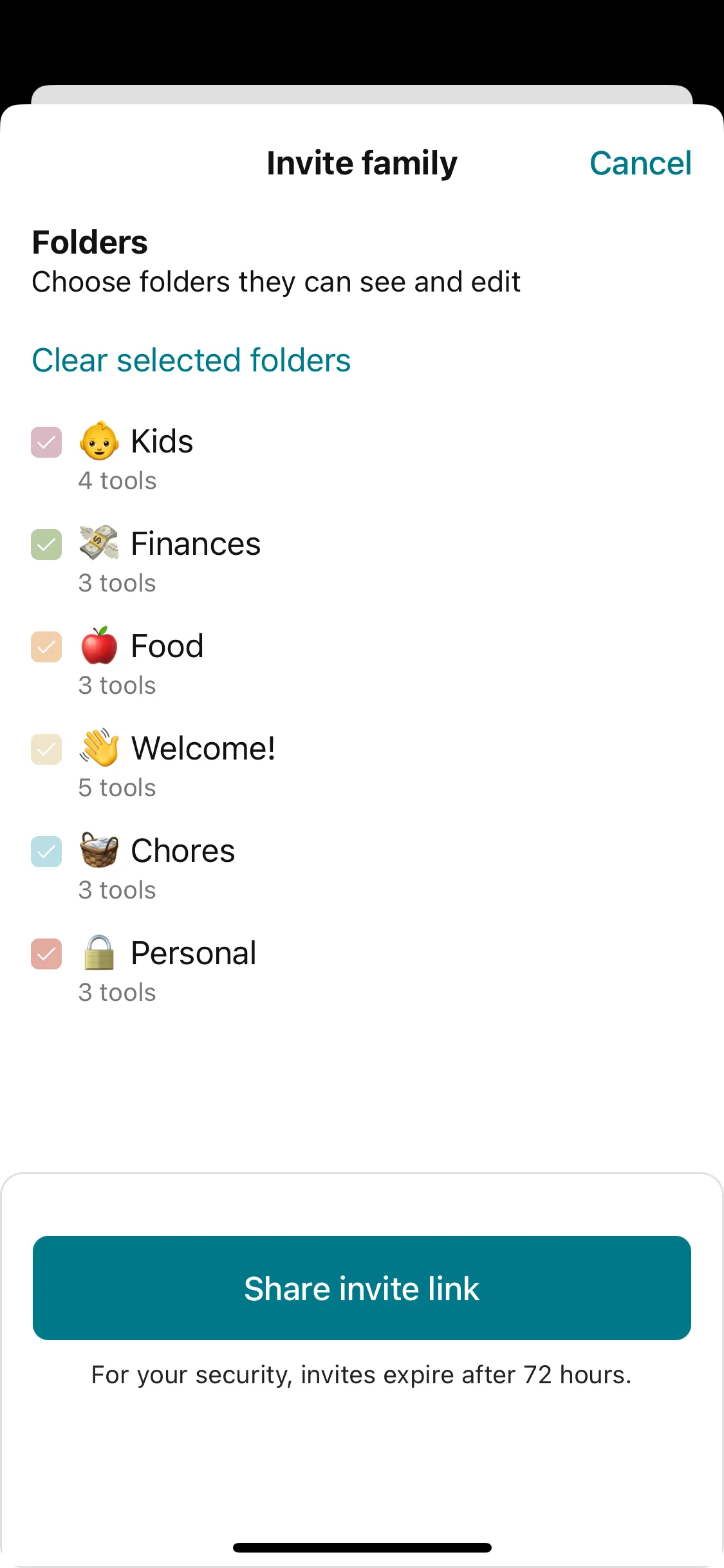
Task: Cancel the family invite
Action: [x=640, y=163]
